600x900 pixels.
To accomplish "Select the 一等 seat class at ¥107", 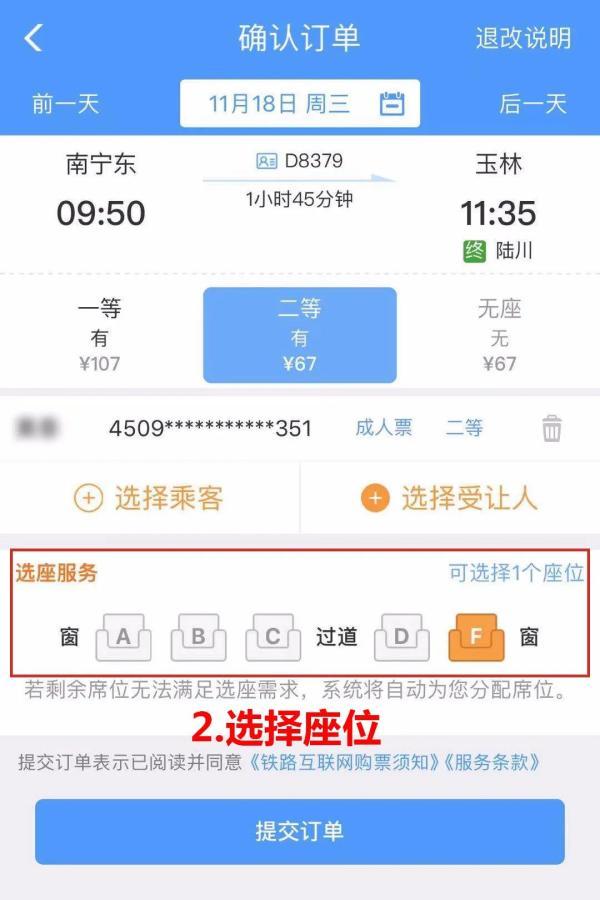I will tap(99, 335).
